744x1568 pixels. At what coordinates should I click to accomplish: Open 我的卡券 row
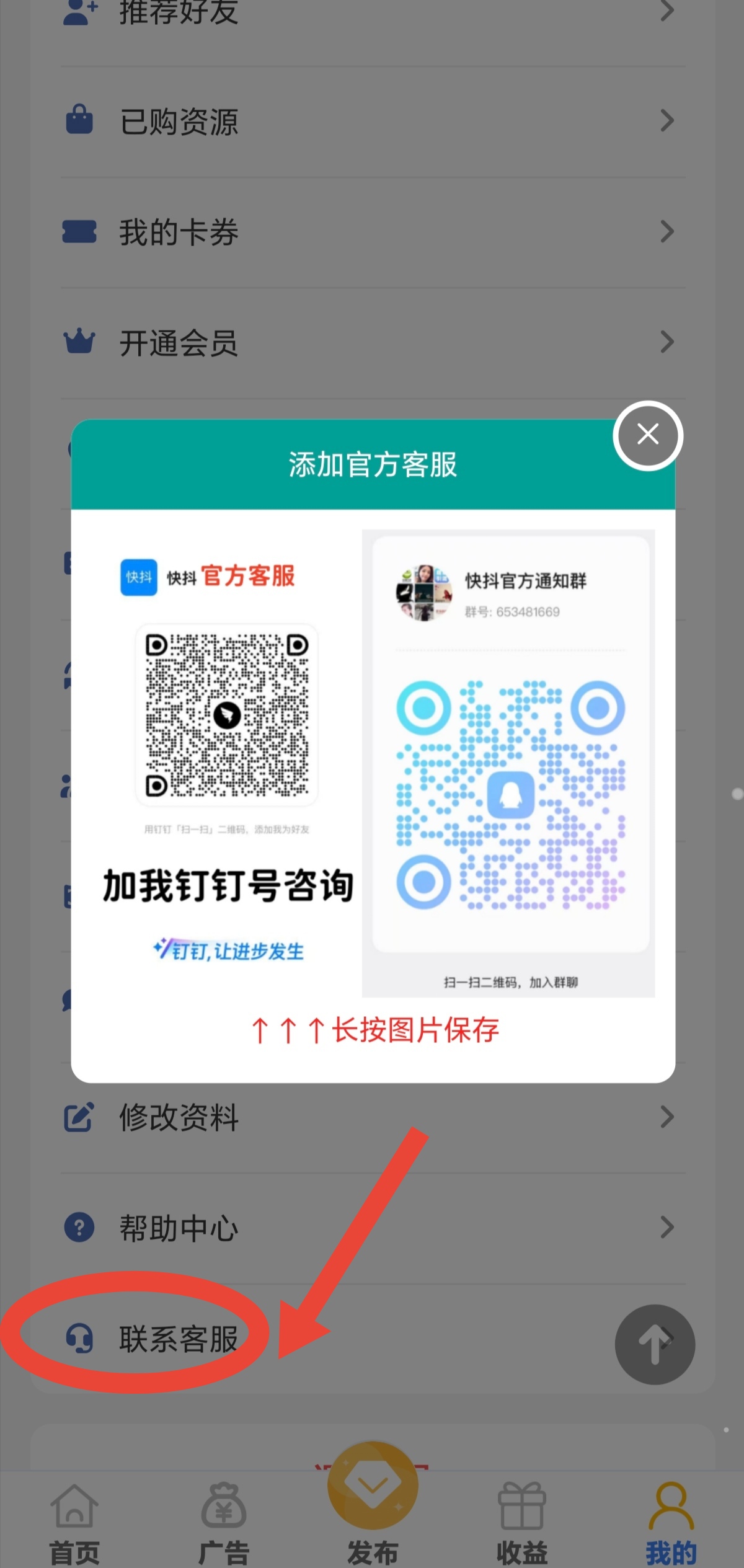(x=372, y=233)
